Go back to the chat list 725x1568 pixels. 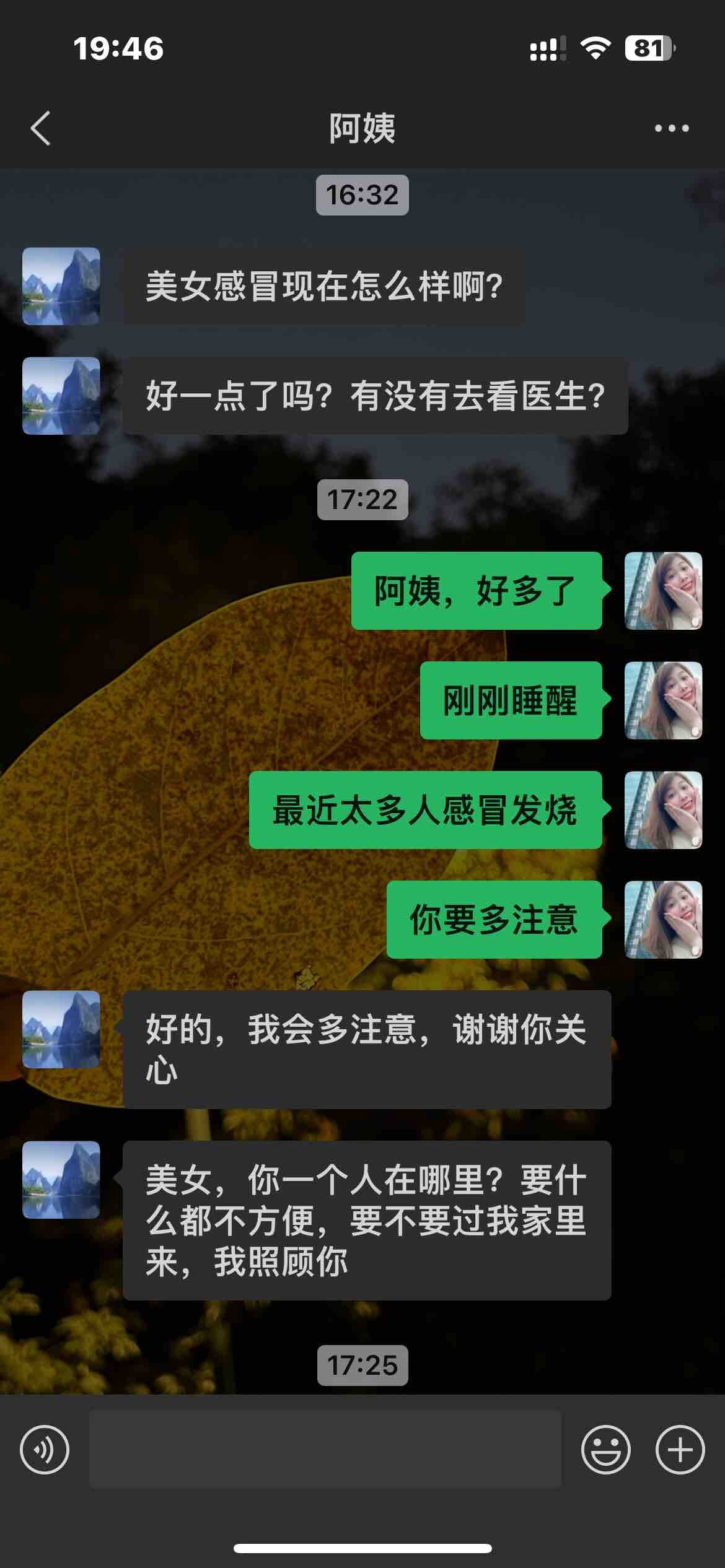(x=41, y=129)
